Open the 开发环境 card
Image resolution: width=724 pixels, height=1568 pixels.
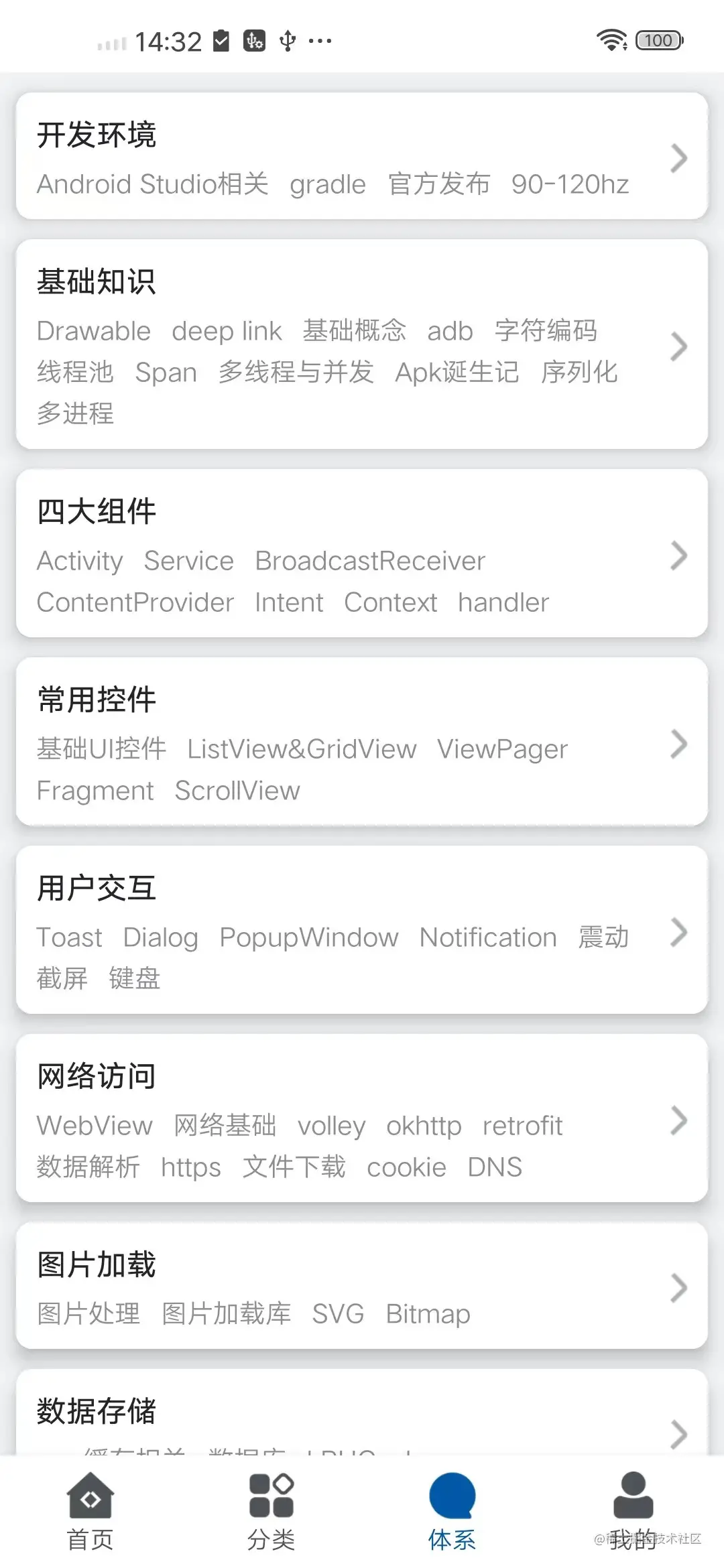click(362, 157)
